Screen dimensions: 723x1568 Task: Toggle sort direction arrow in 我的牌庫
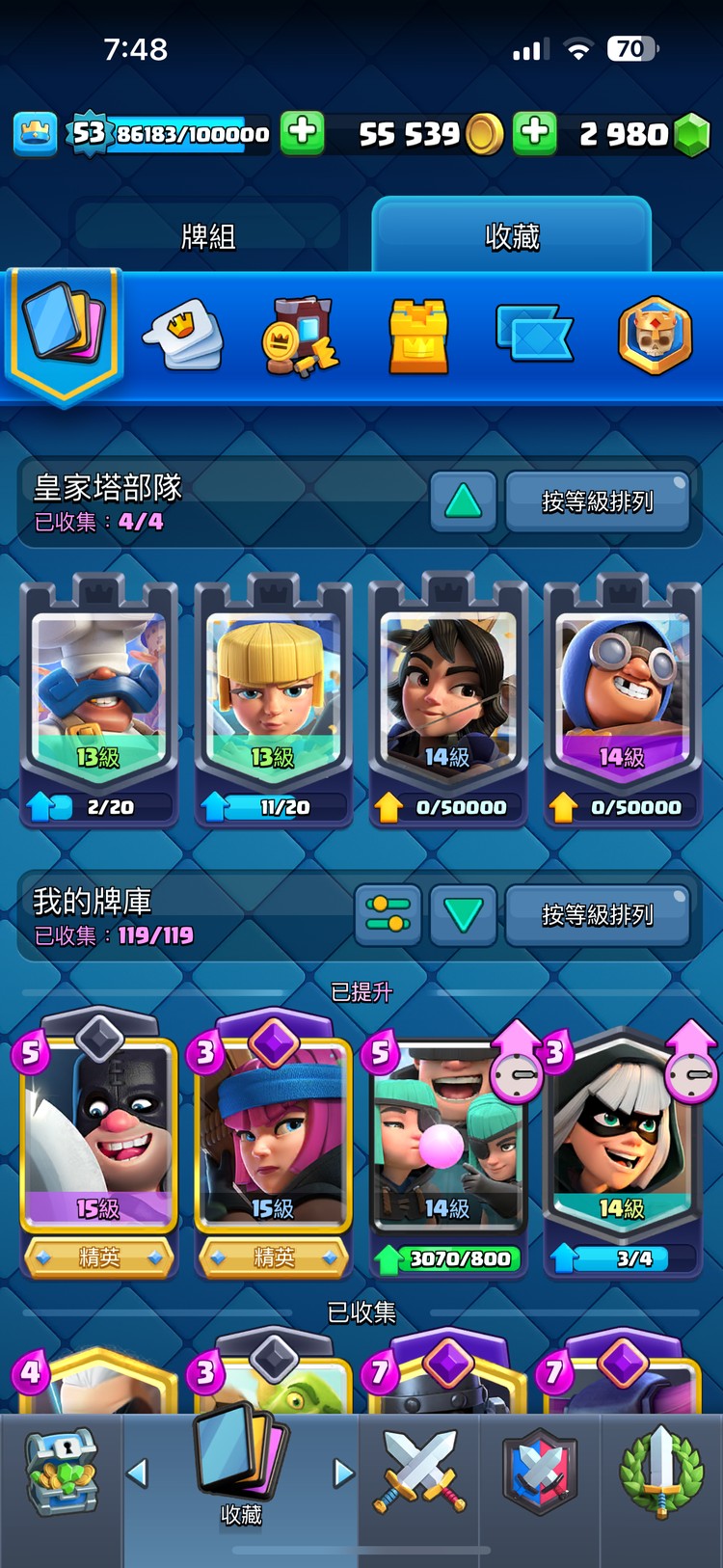[463, 914]
